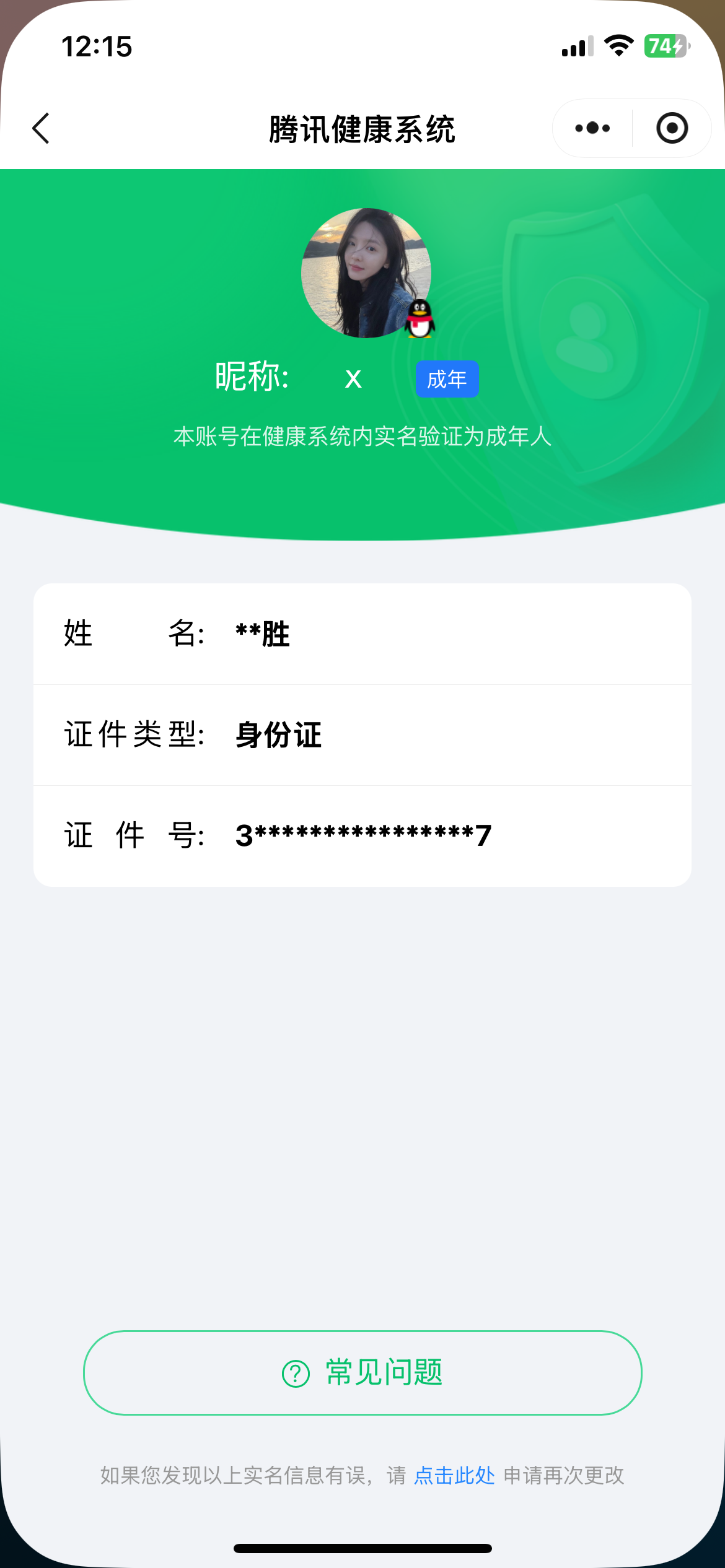Screen dimensions: 725x1568
Task: Tap the back arrow to leave 腾讯健康系统
Action: pos(41,128)
